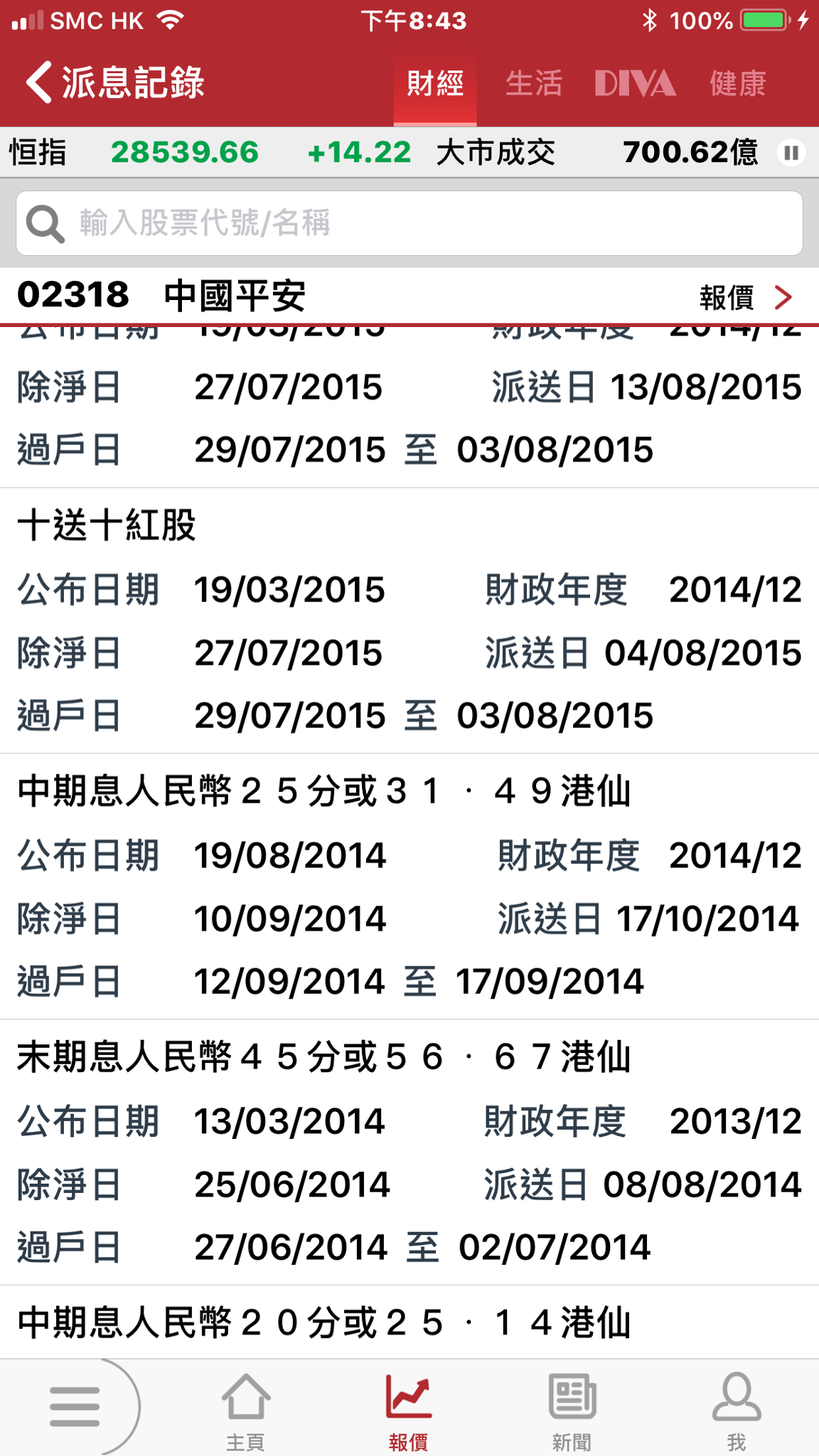Switch to the 健康 top tab

738,84
